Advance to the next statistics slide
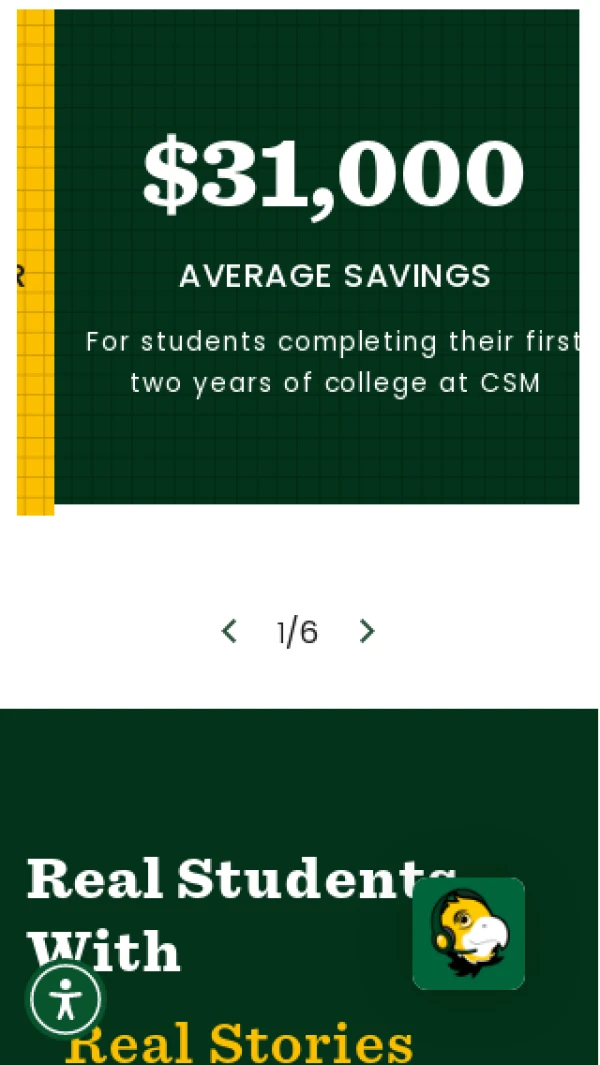This screenshot has height=1065, width=600. pos(367,632)
